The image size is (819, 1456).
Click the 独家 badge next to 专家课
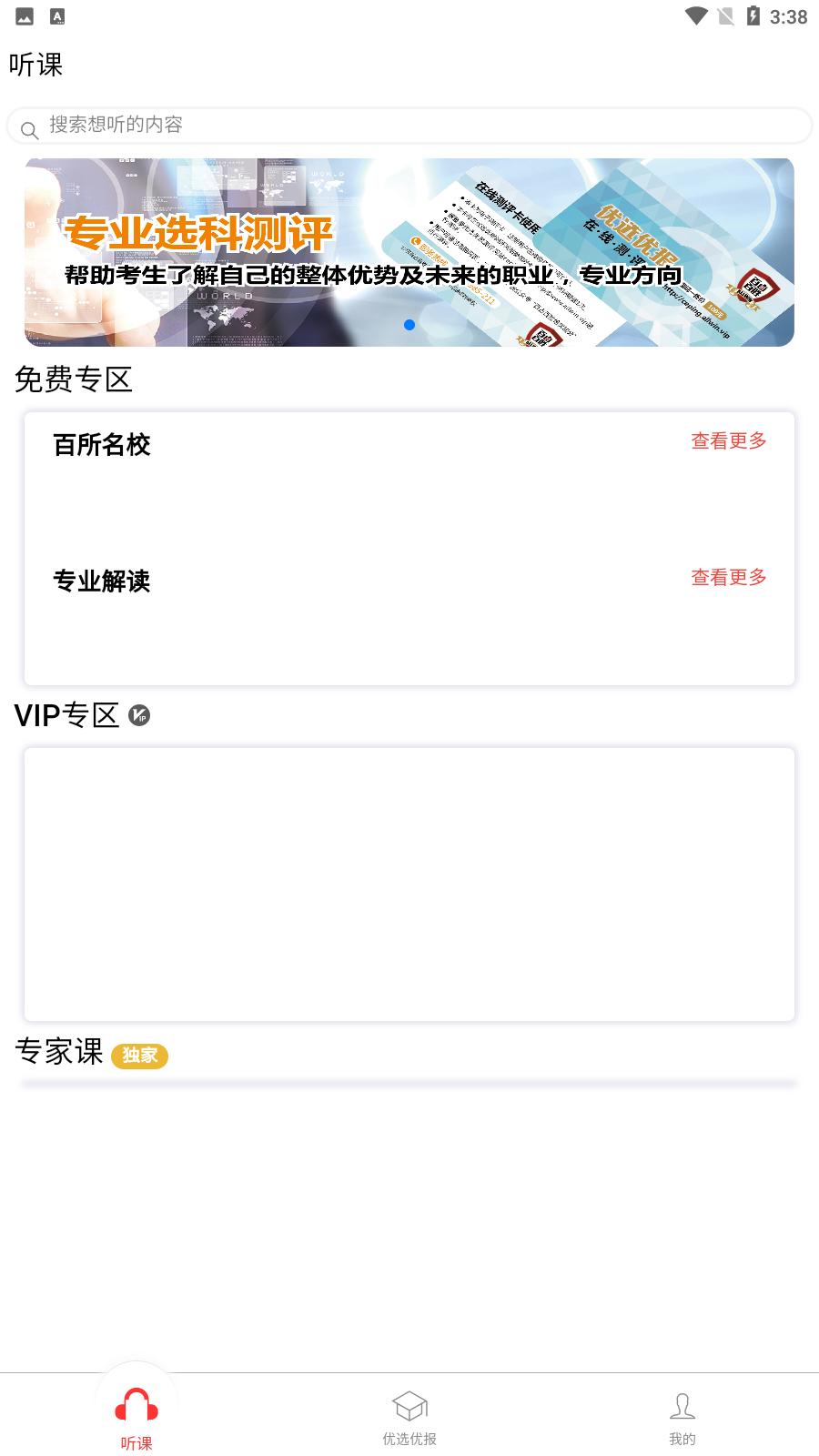140,1057
